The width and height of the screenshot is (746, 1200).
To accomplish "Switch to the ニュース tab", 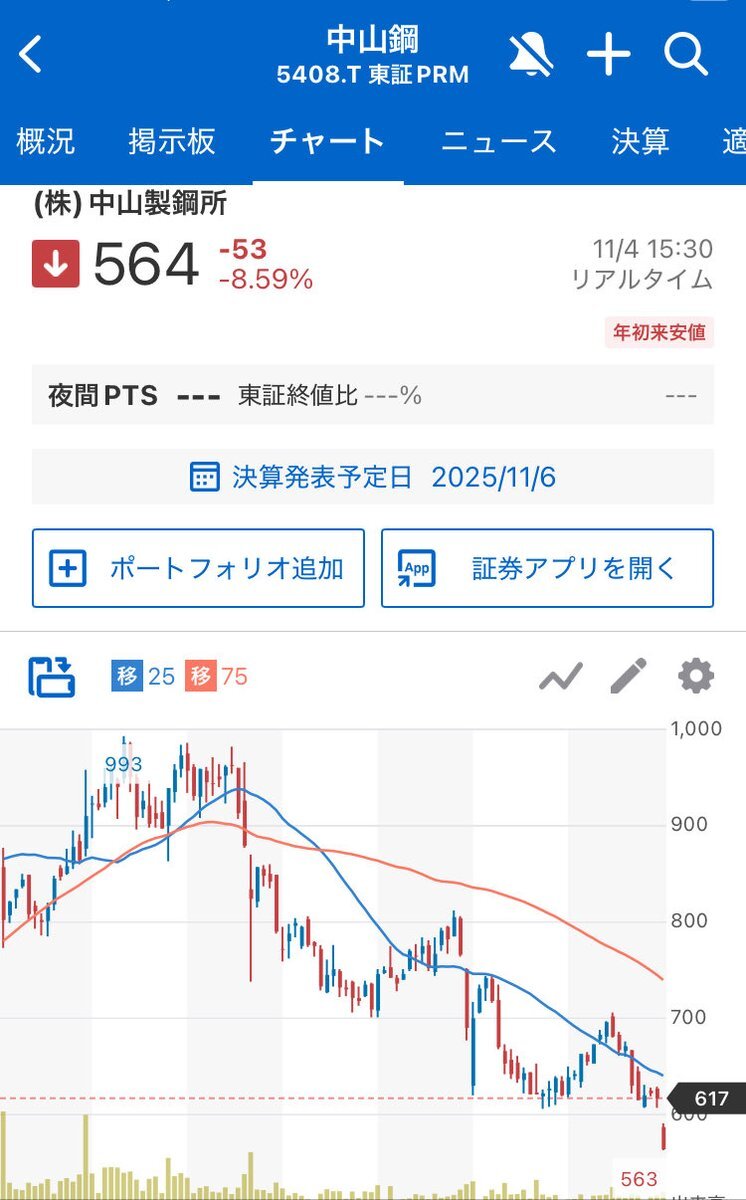I will click(498, 141).
